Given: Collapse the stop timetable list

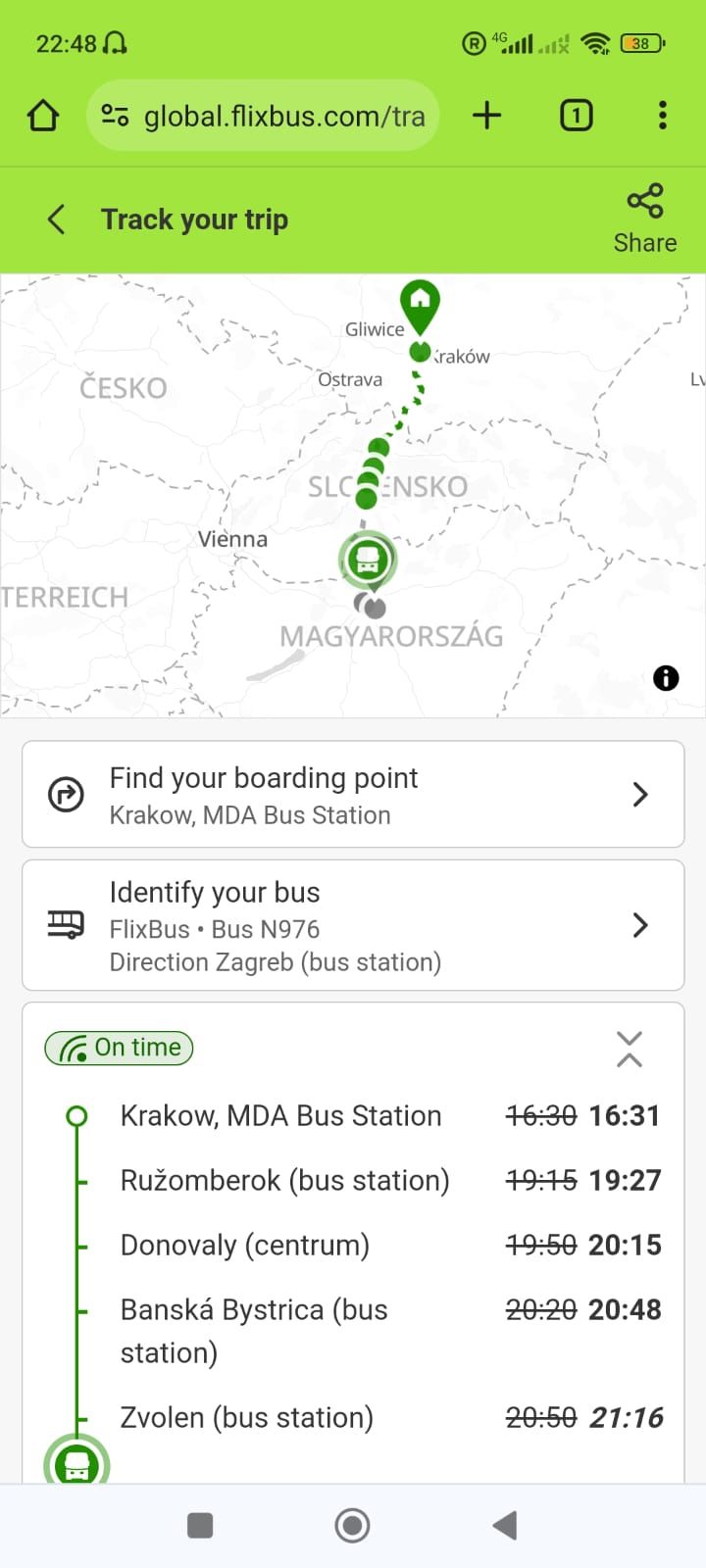Looking at the screenshot, I should coord(630,1049).
